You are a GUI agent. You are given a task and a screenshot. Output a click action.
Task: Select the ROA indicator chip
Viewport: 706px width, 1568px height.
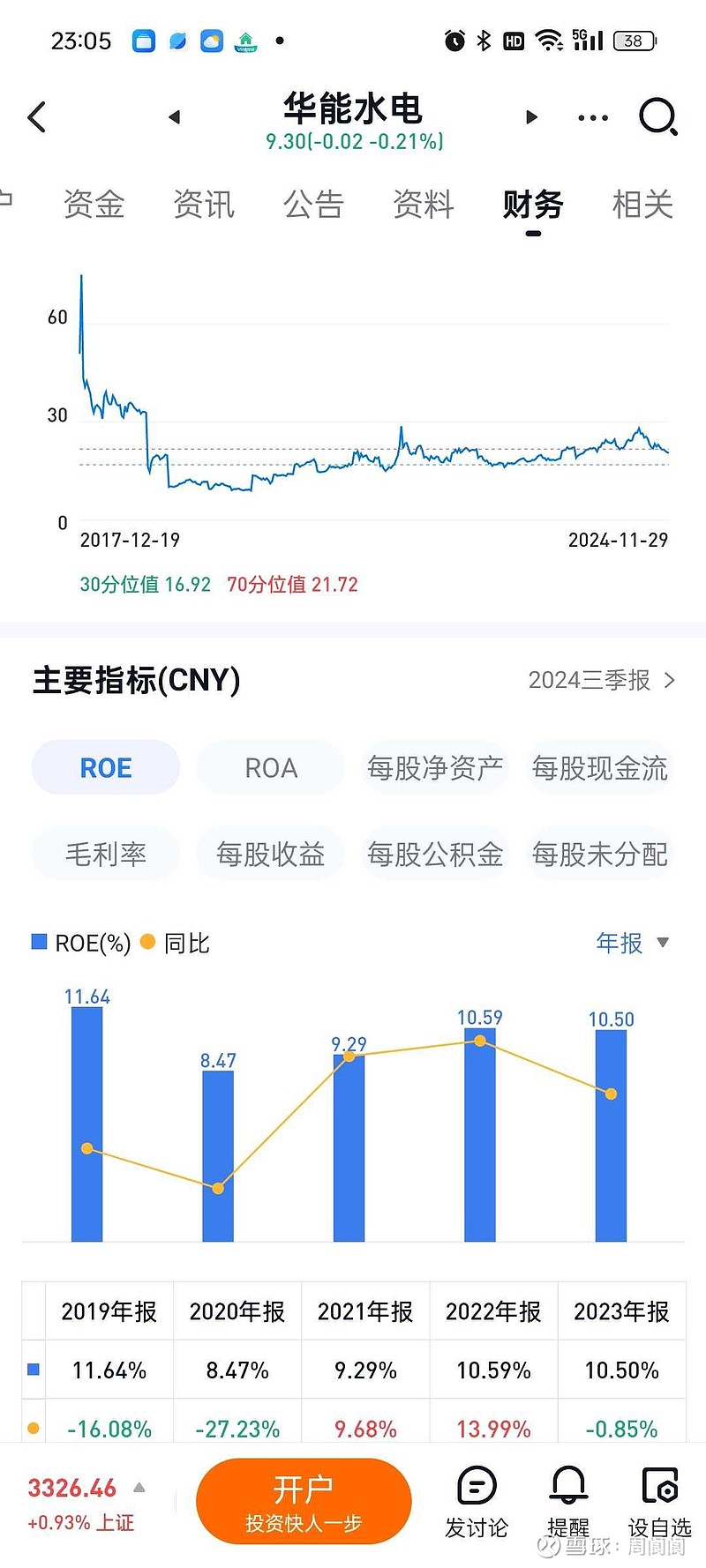coord(271,768)
